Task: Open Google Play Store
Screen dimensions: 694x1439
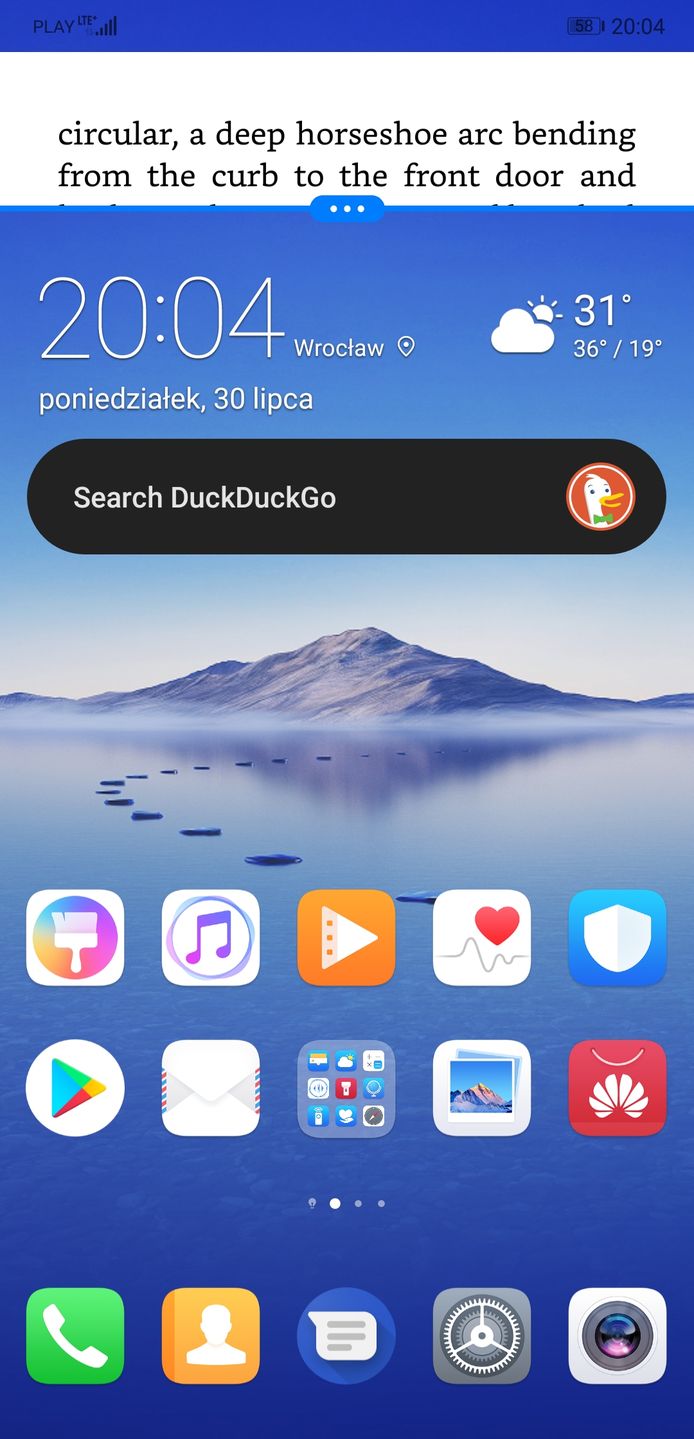Action: point(75,1088)
